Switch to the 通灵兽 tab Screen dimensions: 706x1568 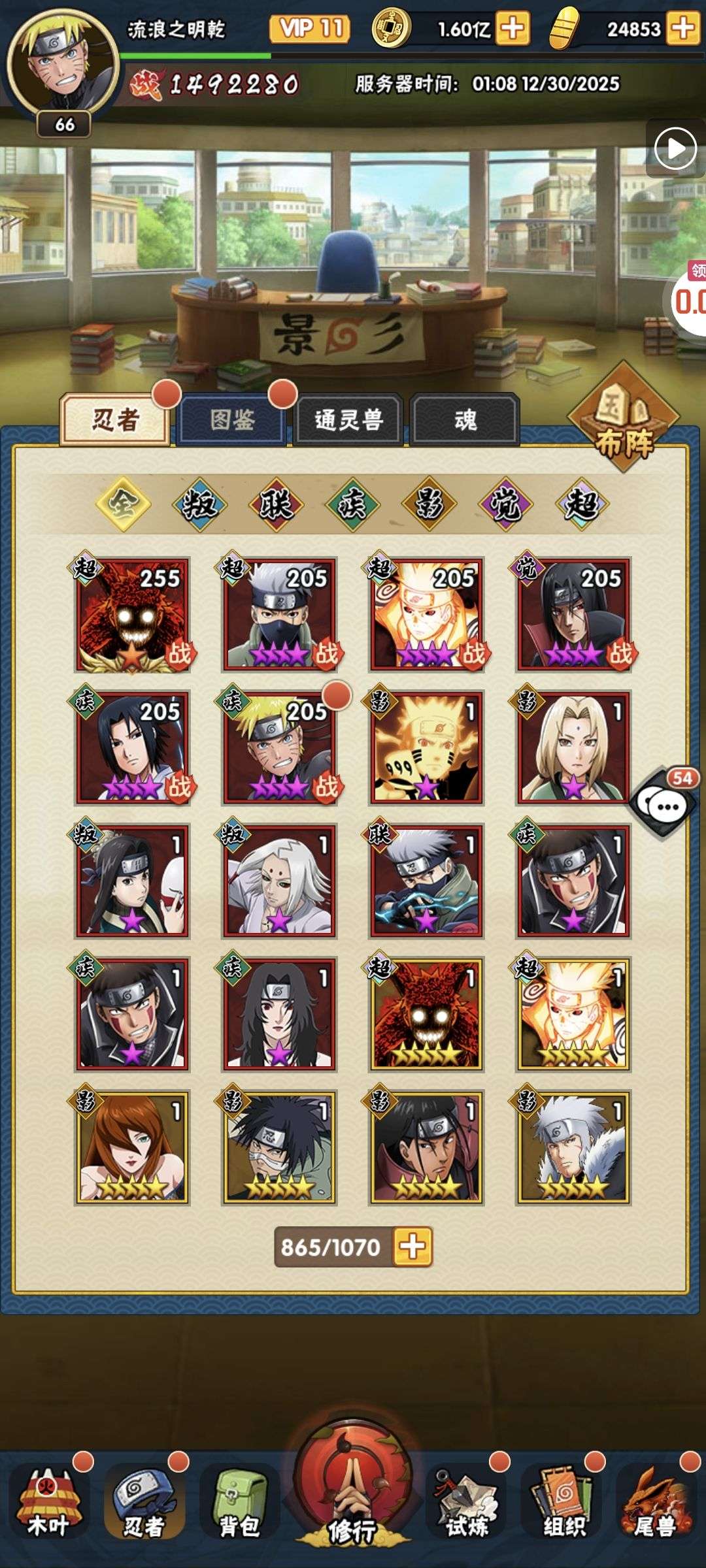pyautogui.click(x=348, y=419)
